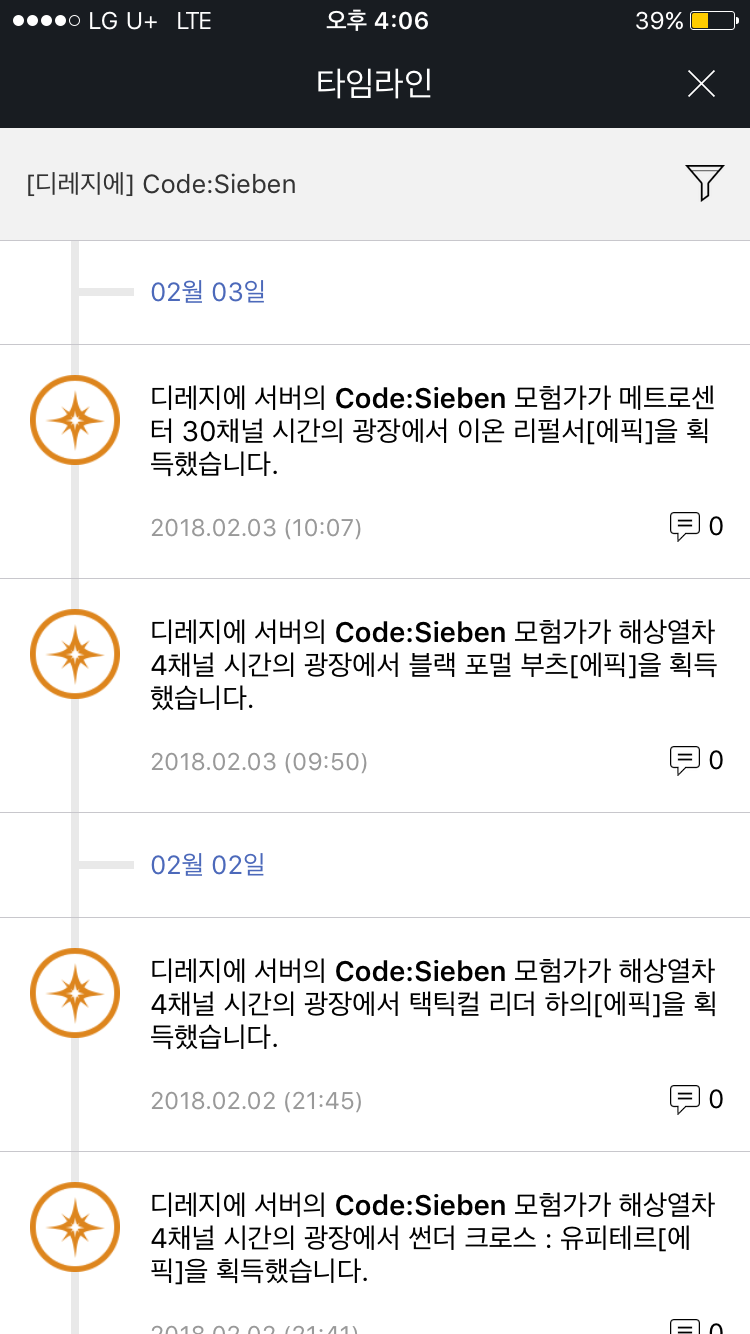Viewport: 750px width, 1334px height.
Task: Open the 이온 리펄서 acquisition entry
Action: tap(375, 461)
